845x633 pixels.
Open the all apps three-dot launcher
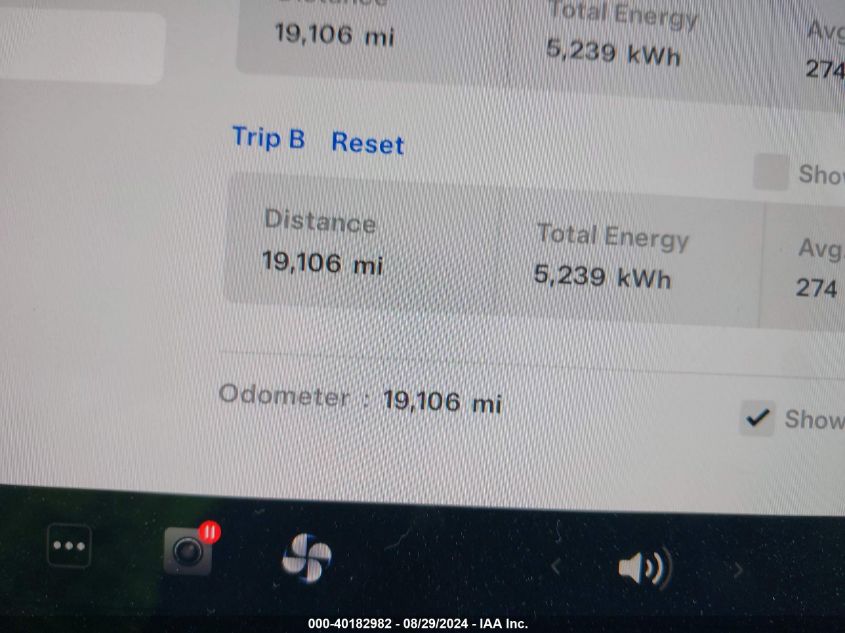[x=69, y=547]
